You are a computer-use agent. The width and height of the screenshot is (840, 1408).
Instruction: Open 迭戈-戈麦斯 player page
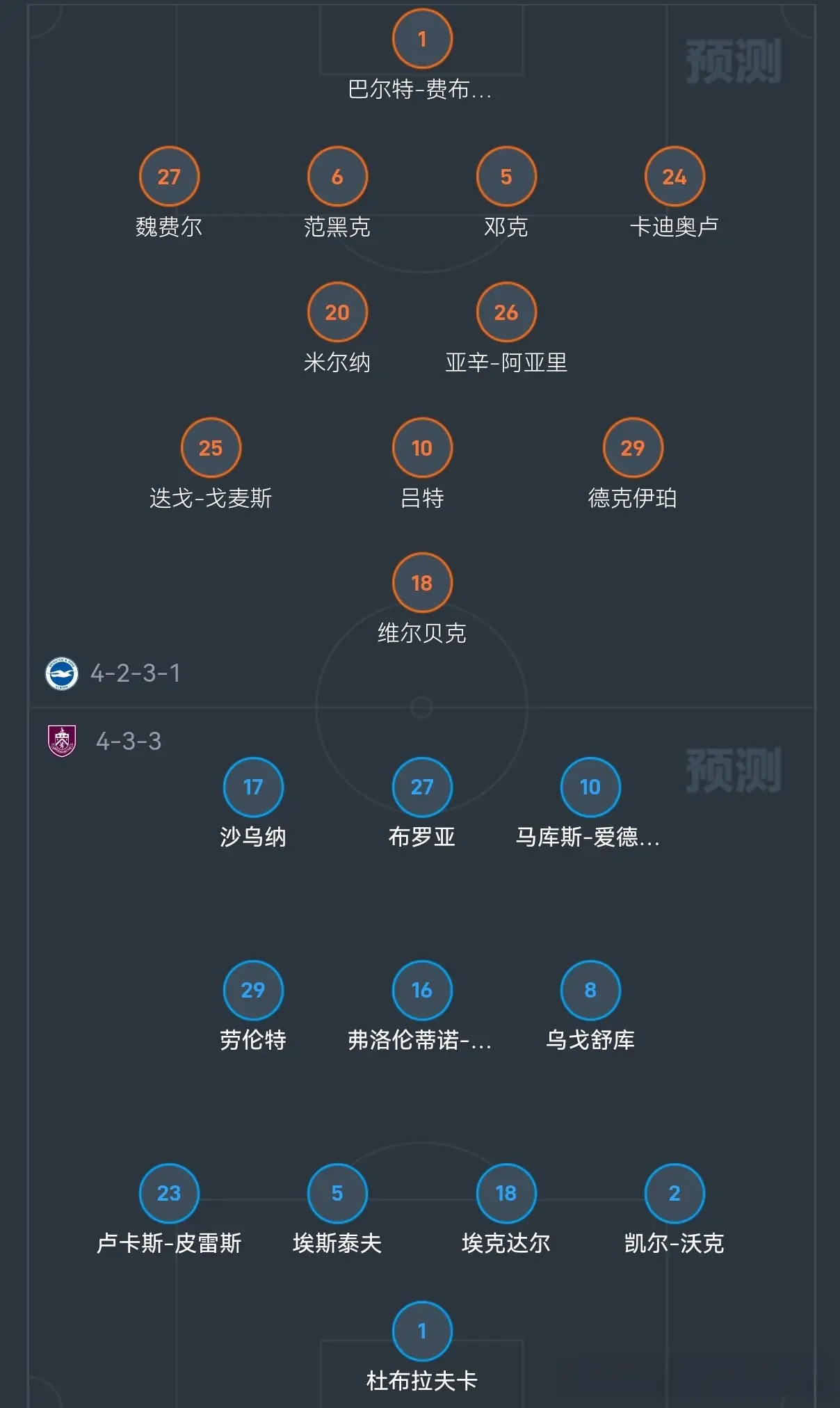(x=211, y=448)
